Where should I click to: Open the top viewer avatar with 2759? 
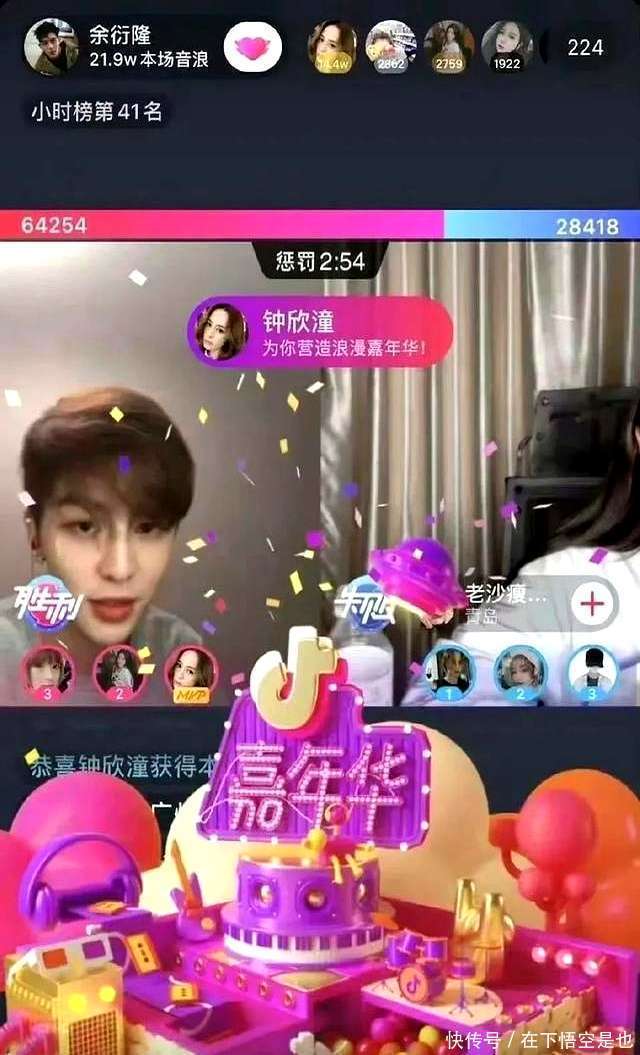point(449,46)
